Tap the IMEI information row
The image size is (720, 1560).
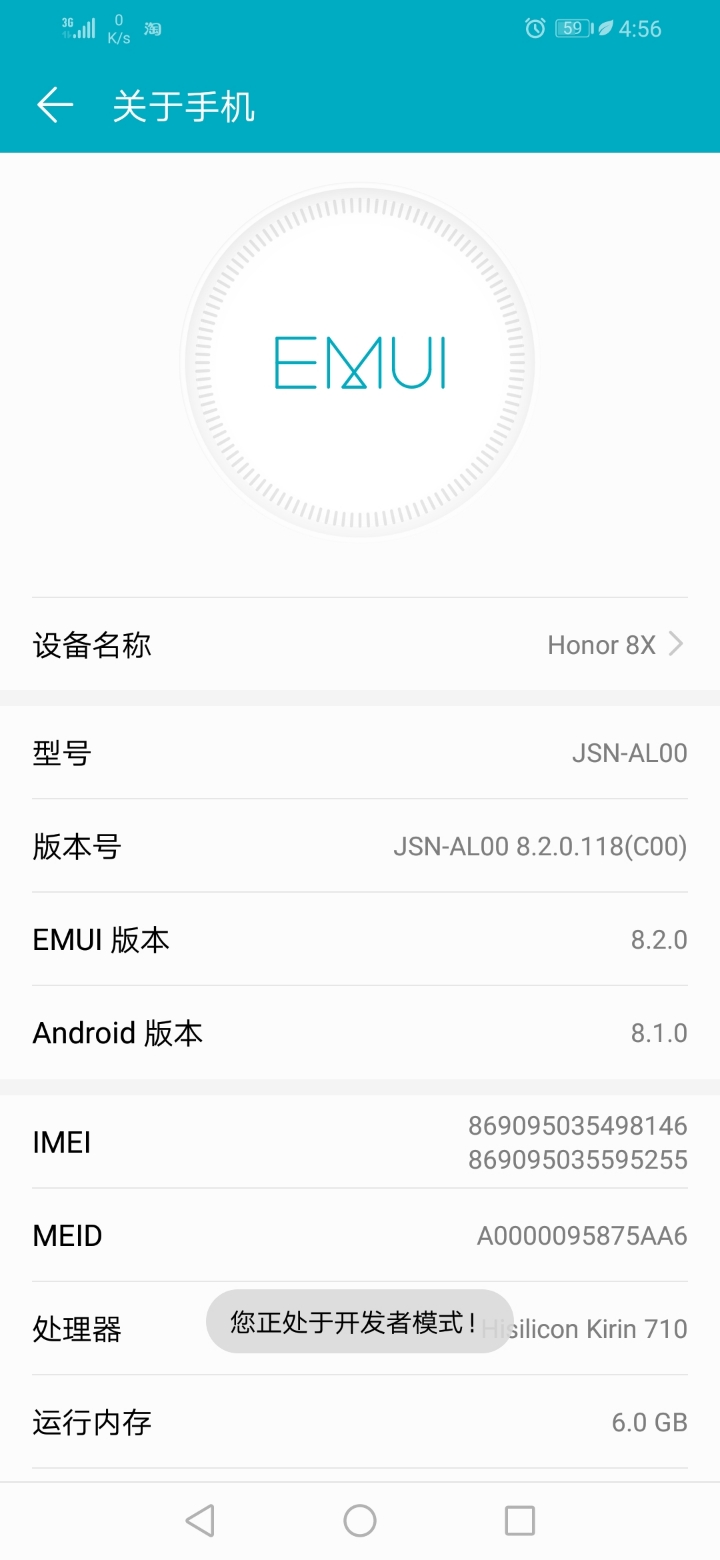coord(360,1142)
